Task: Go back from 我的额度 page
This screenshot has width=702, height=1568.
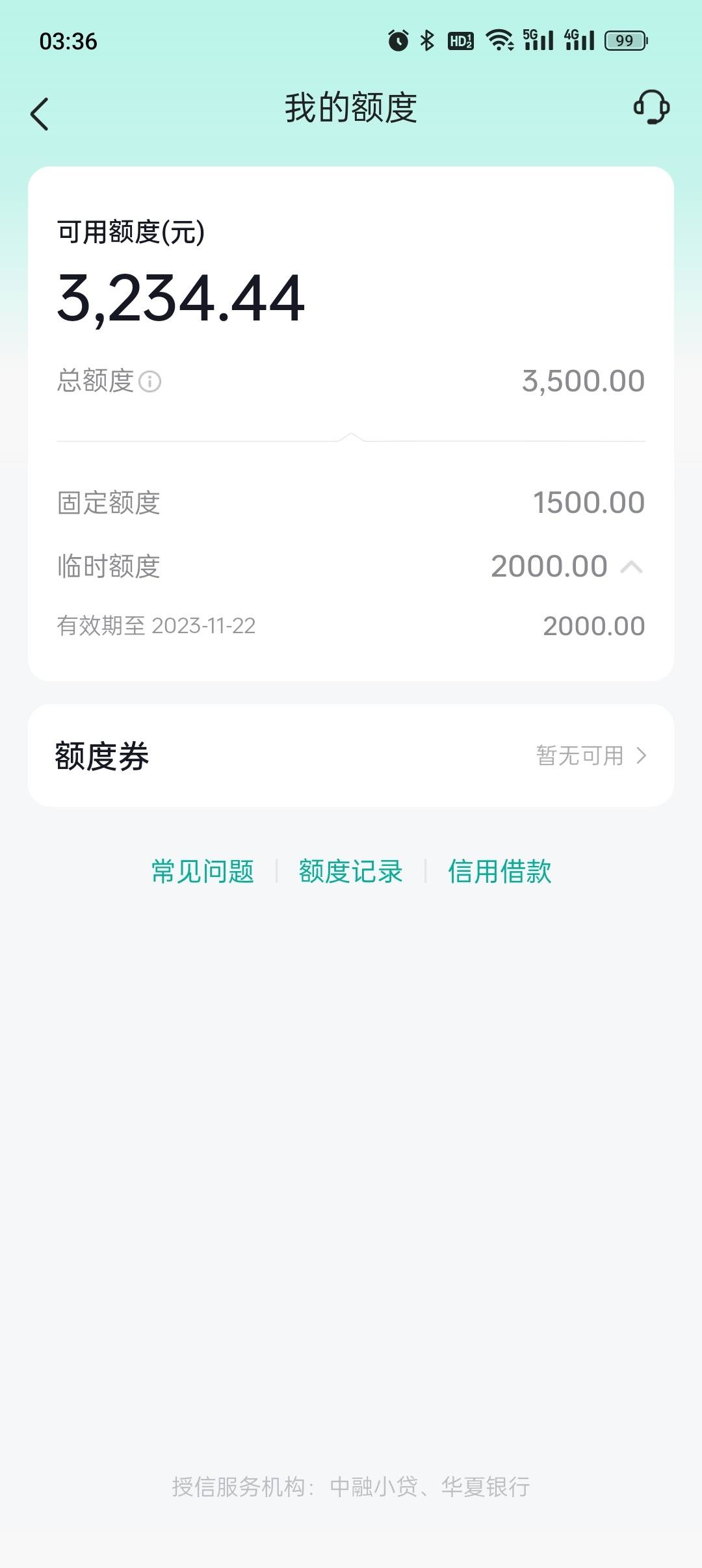Action: coord(40,114)
